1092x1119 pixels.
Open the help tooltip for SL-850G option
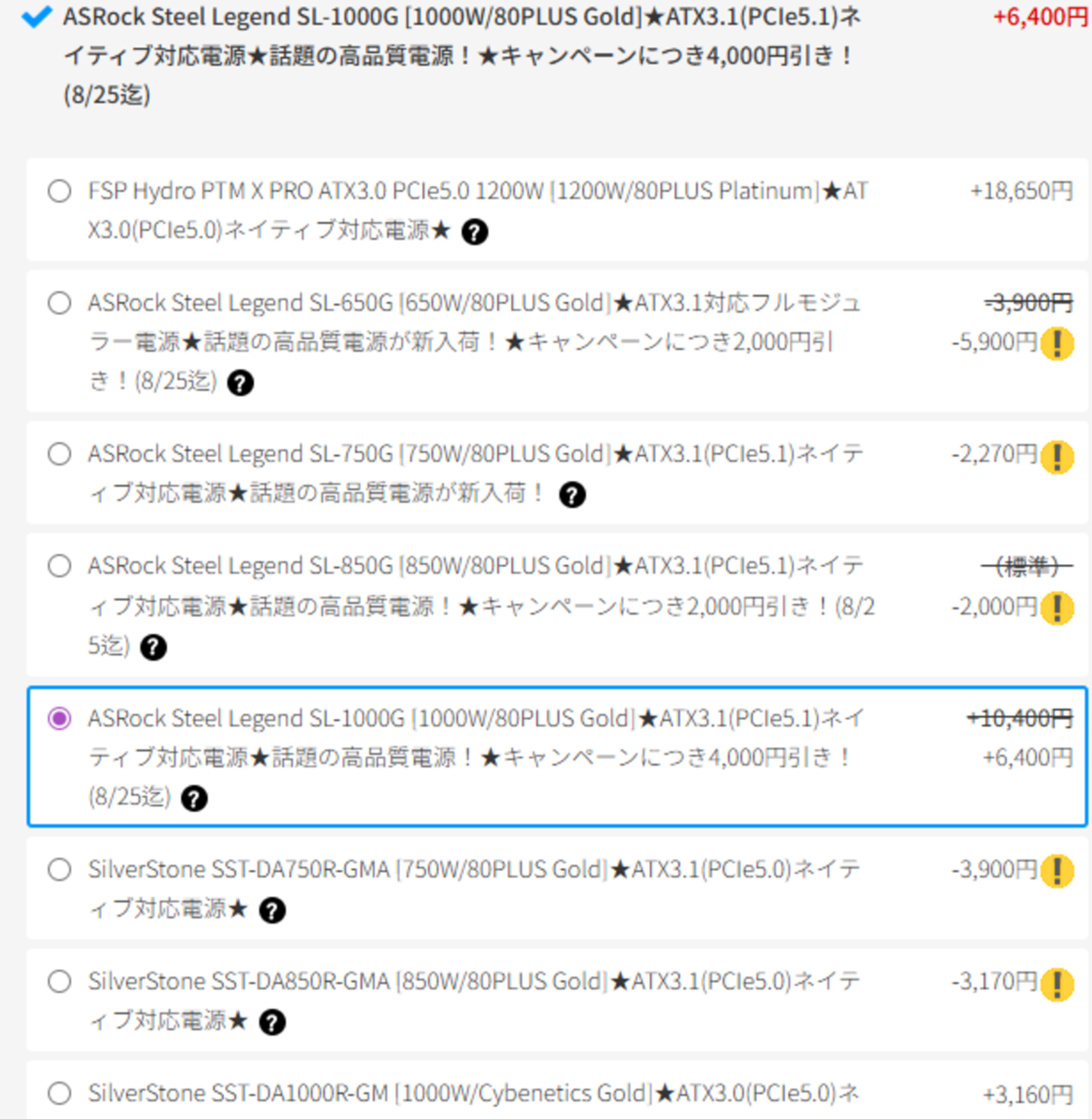pyautogui.click(x=154, y=647)
